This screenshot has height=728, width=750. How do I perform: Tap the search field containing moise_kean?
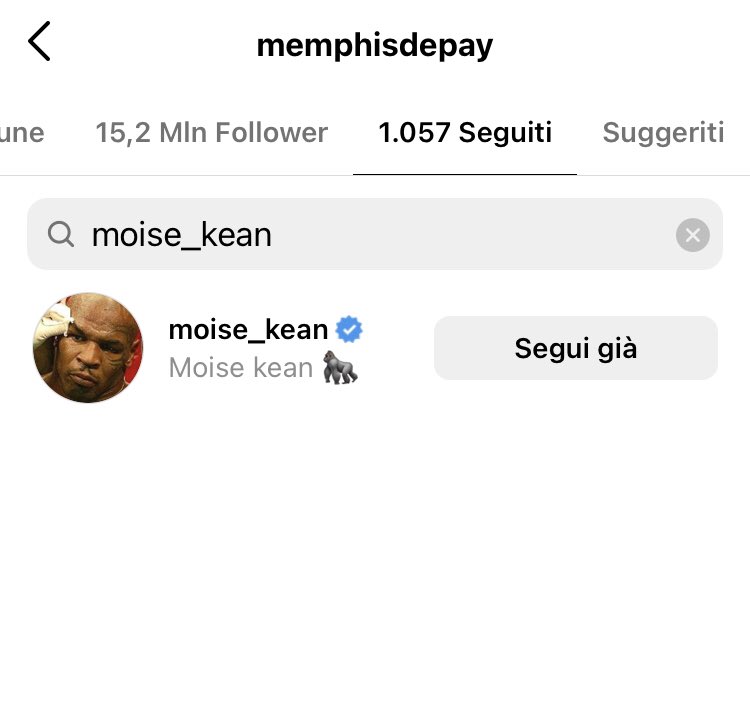pos(360,234)
